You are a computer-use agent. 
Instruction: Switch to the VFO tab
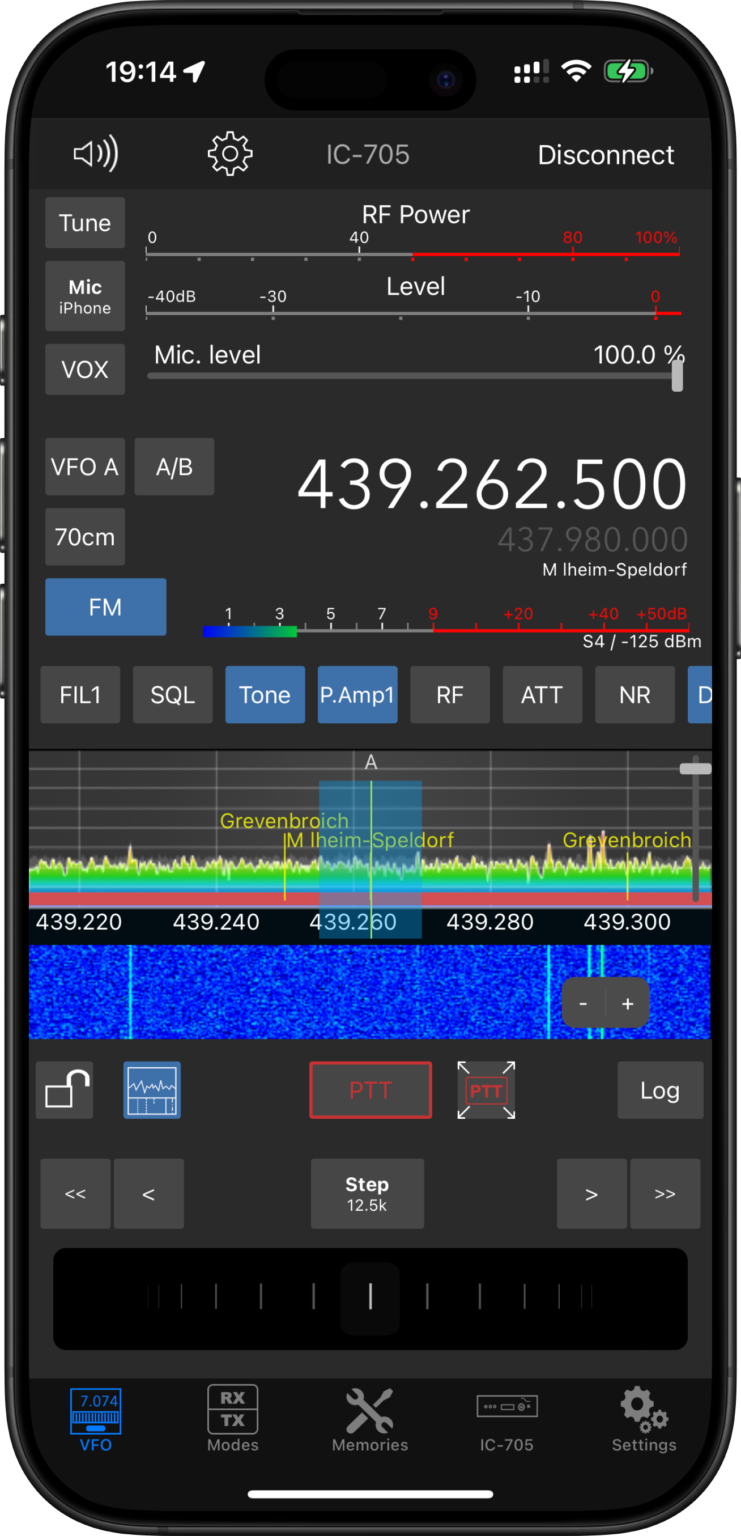[94, 1418]
